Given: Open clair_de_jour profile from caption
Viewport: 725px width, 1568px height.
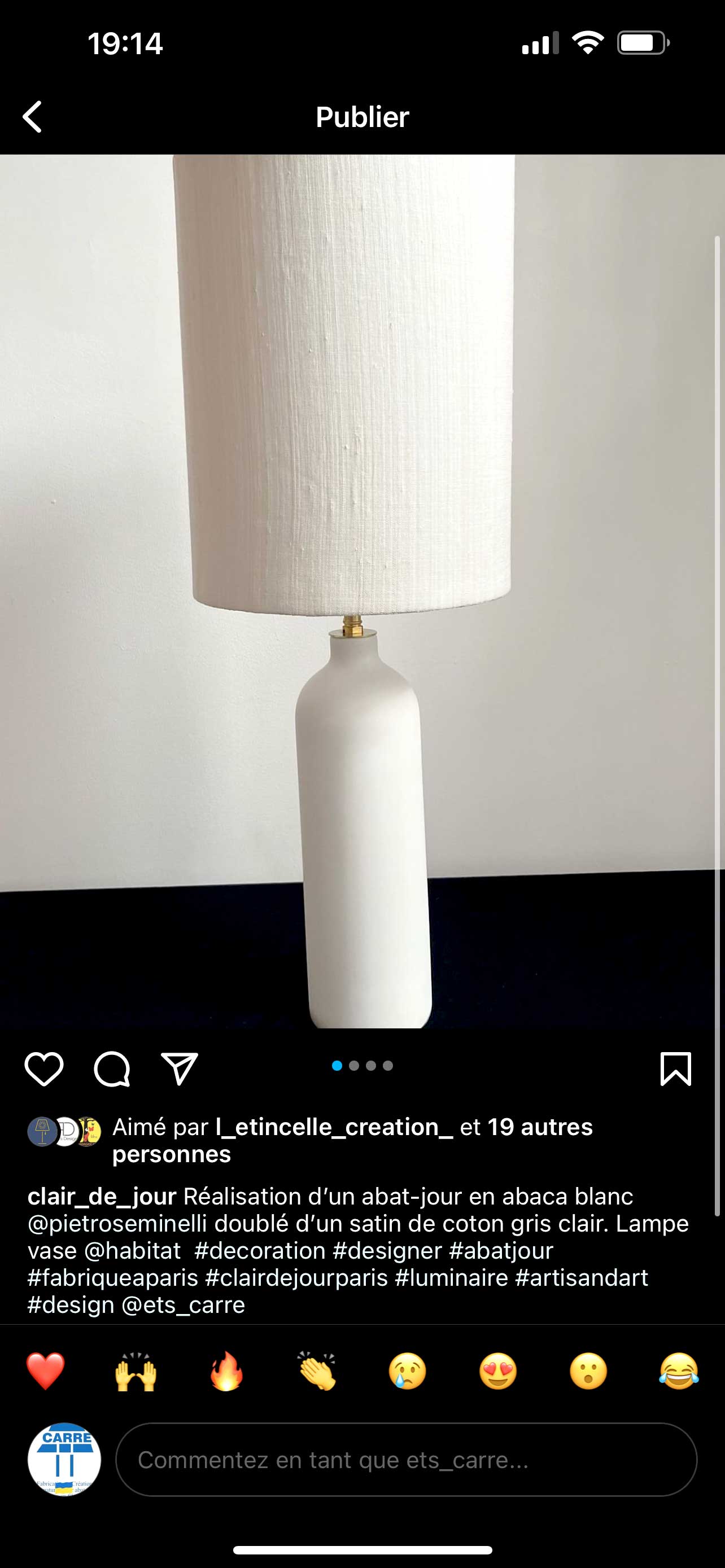Looking at the screenshot, I should click(102, 1197).
